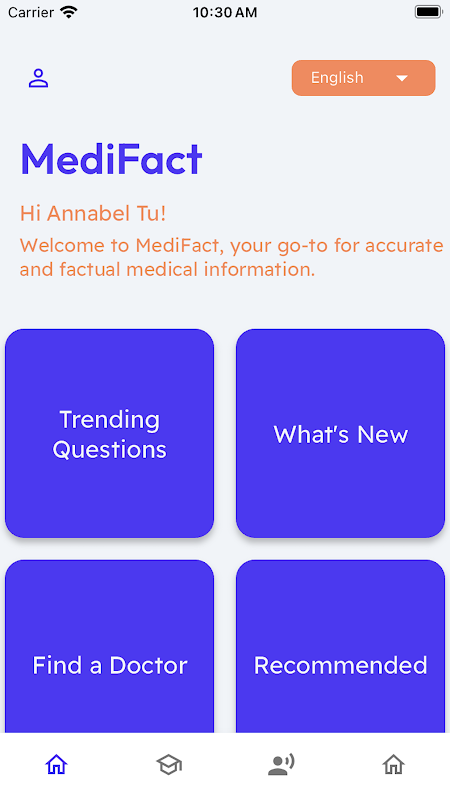Switch to the graduation cap tab
Viewport: 450px width, 800px height.
coord(169,764)
